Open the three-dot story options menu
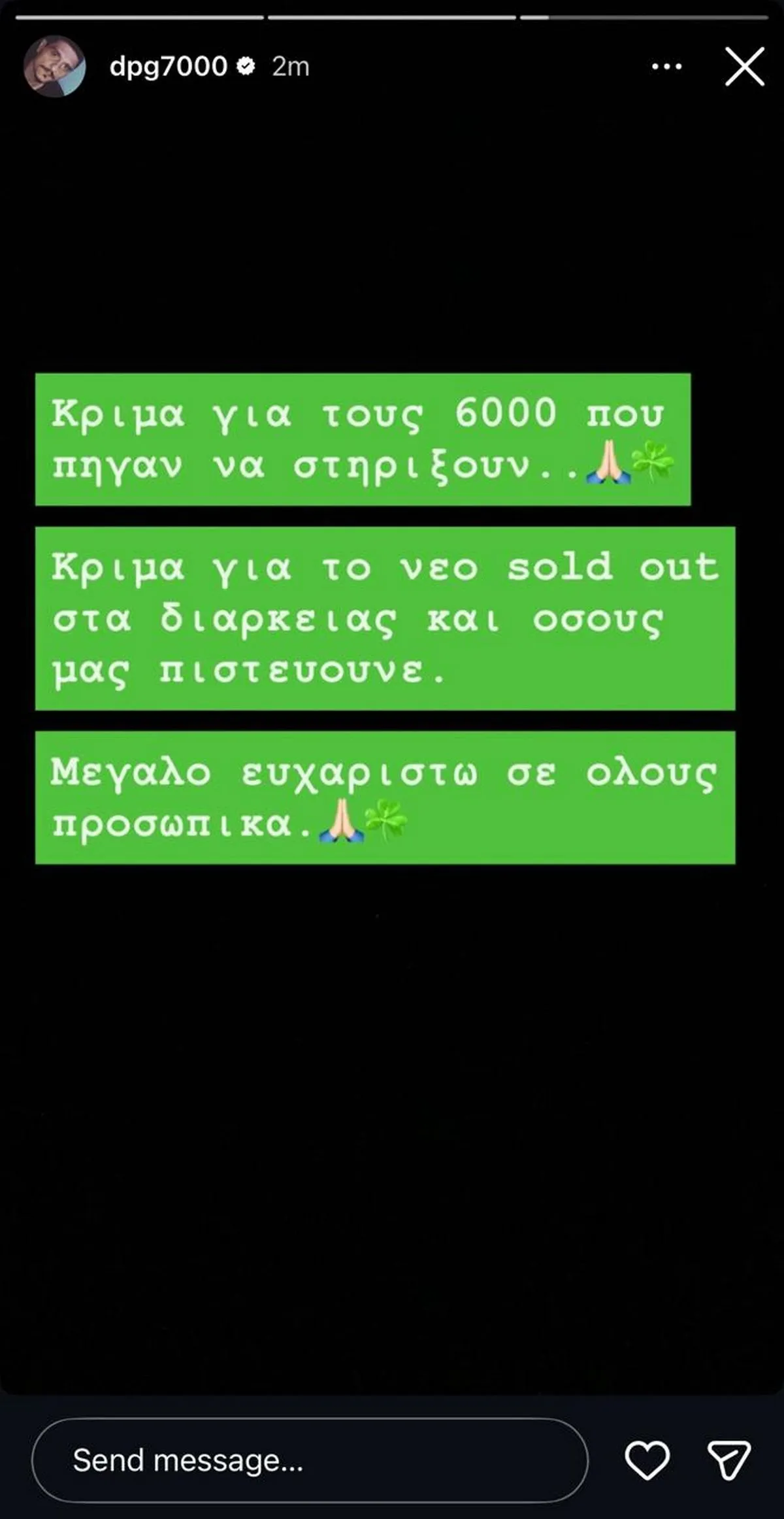The width and height of the screenshot is (784, 1519). (x=666, y=66)
